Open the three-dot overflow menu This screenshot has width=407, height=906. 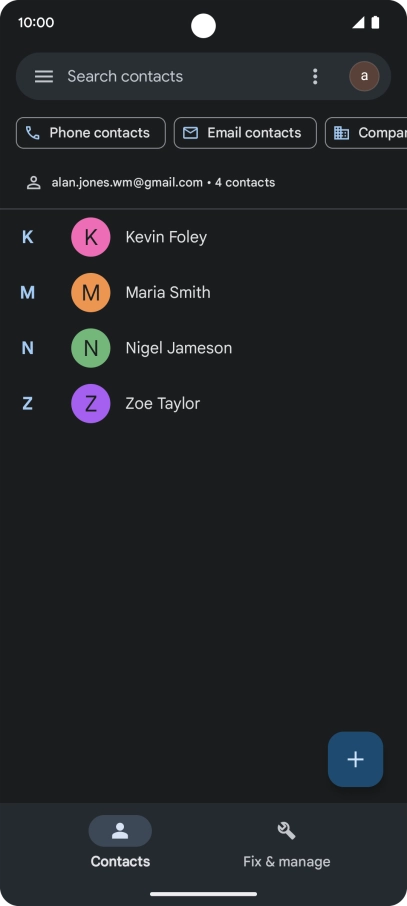(x=315, y=76)
